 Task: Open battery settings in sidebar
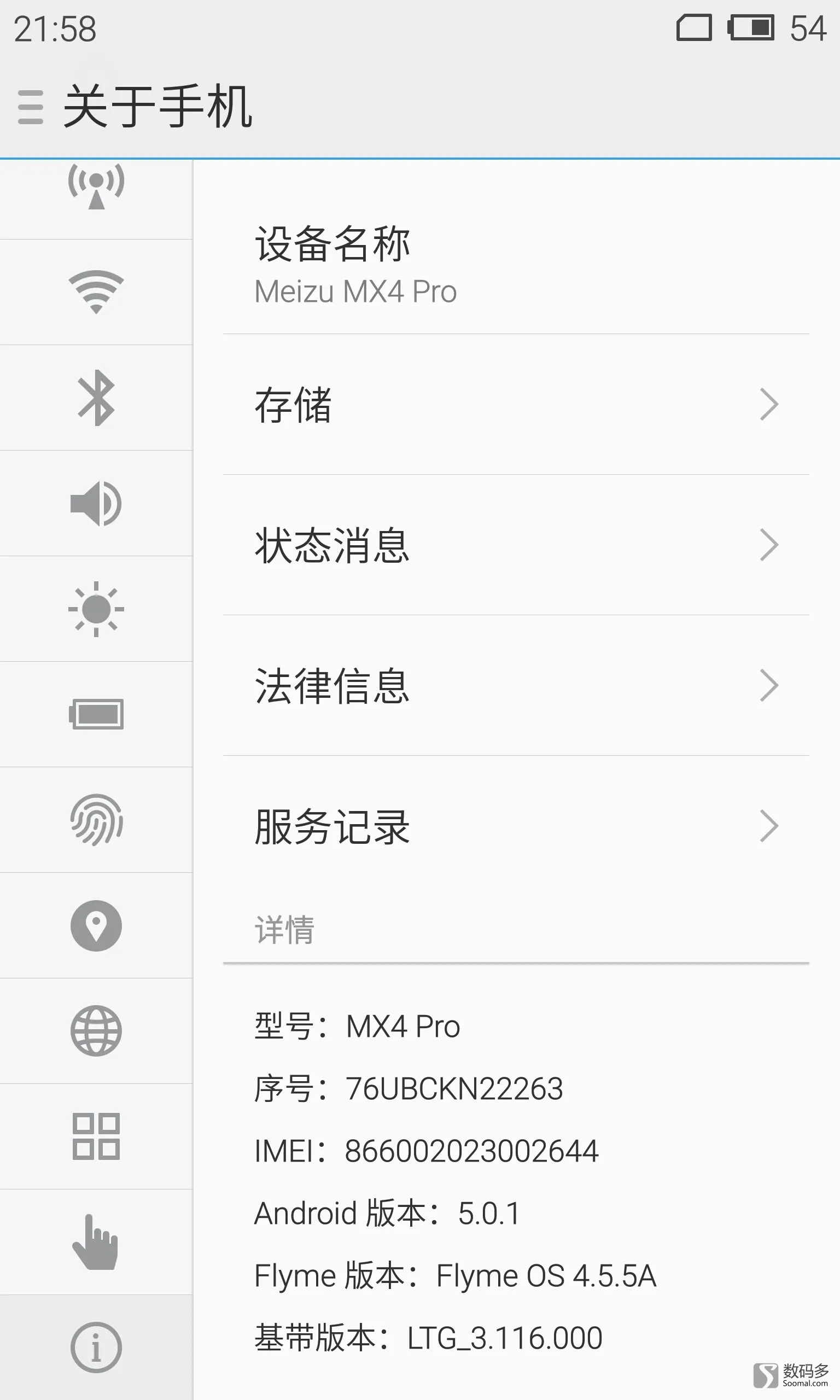[x=96, y=714]
